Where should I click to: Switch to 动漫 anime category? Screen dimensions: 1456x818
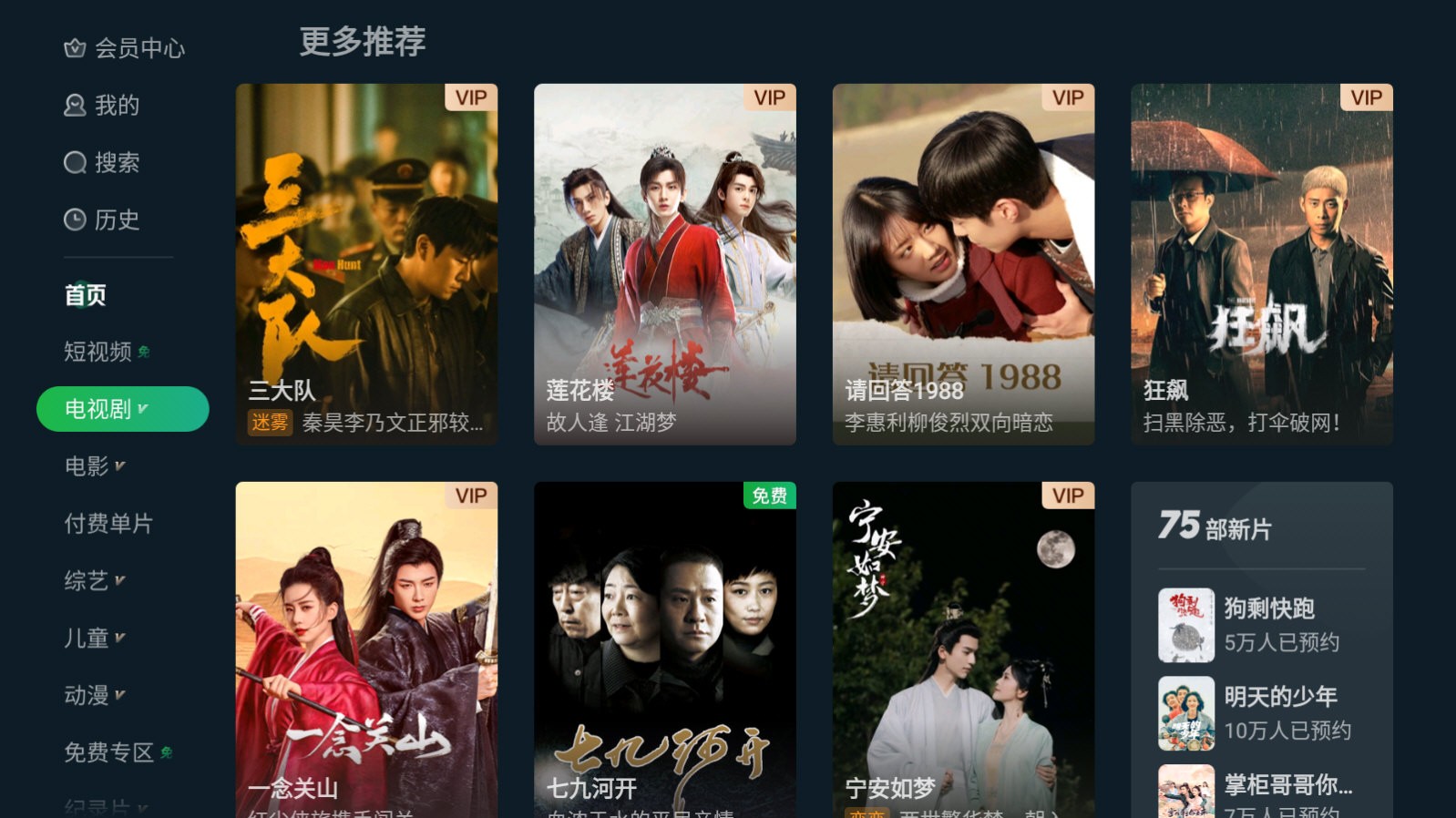pyautogui.click(x=87, y=695)
